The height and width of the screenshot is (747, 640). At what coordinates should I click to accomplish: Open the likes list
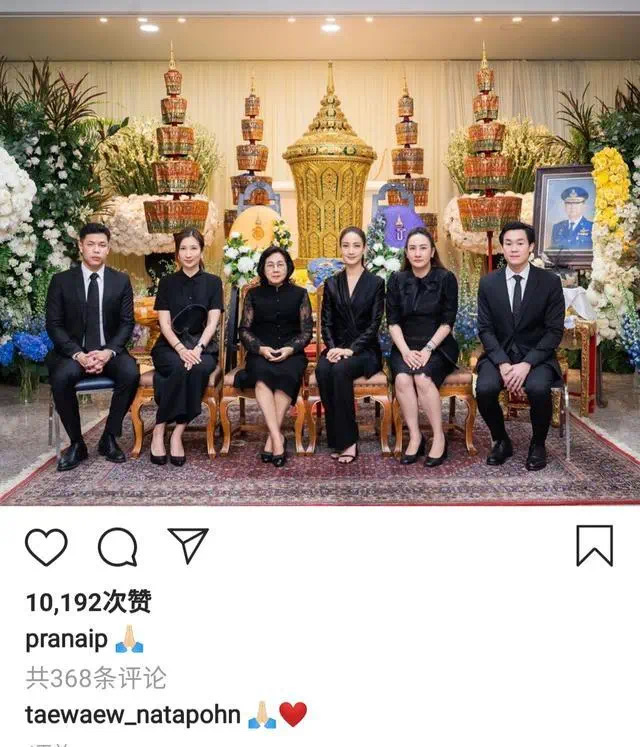89,602
